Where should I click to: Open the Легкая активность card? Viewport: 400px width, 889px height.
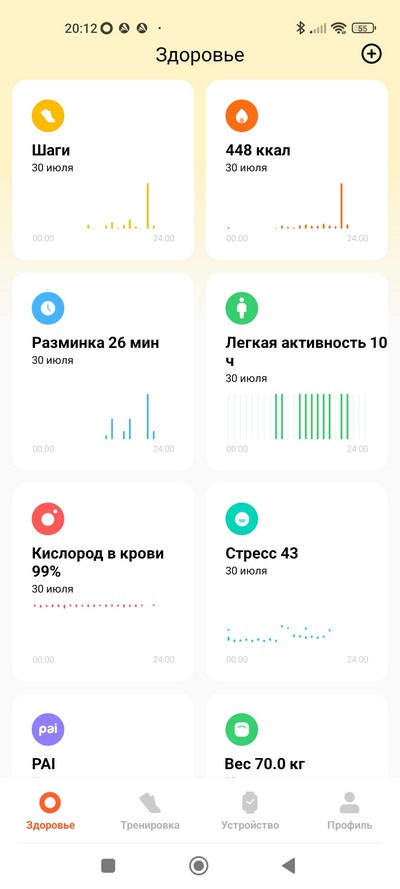tap(297, 371)
